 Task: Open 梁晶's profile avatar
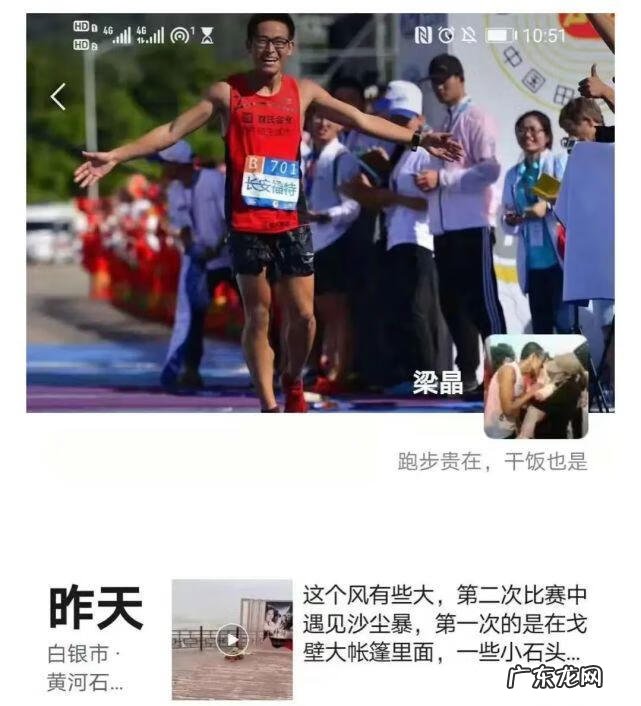click(x=535, y=387)
